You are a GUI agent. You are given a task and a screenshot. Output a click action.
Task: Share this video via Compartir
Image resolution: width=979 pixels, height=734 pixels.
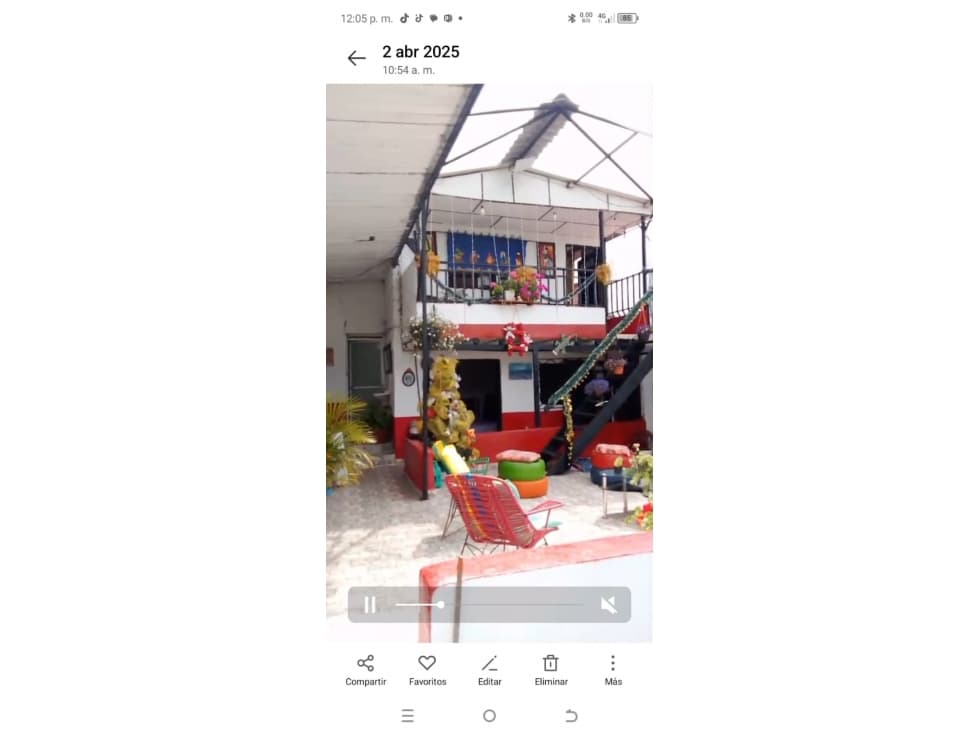pos(365,669)
